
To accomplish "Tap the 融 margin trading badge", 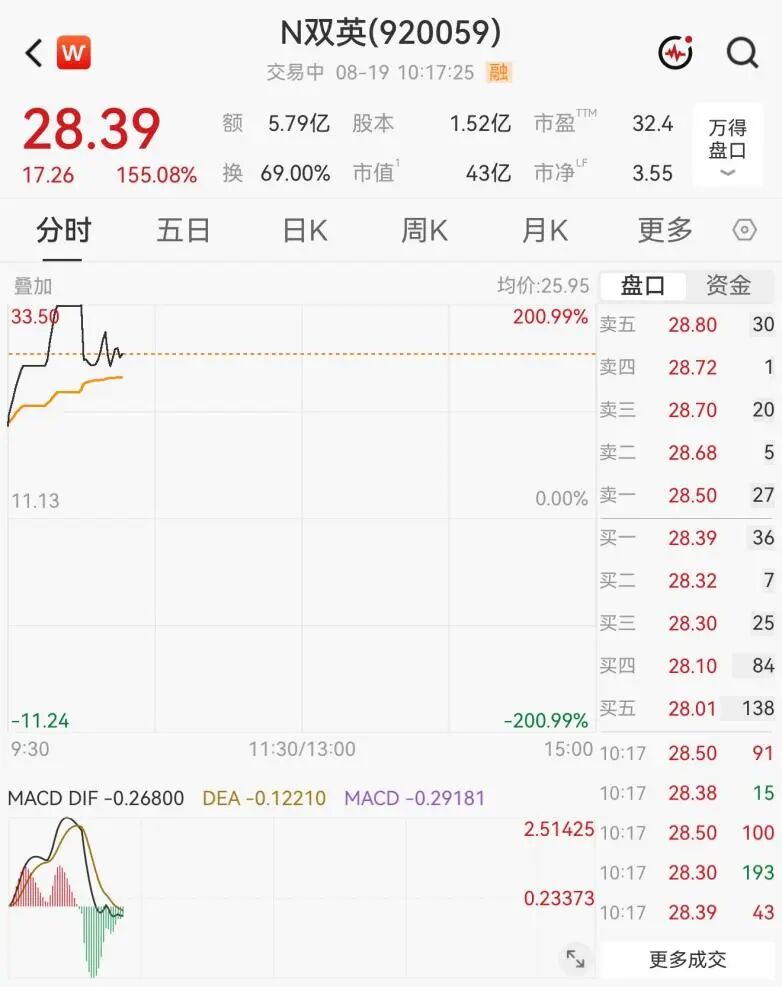I will pyautogui.click(x=499, y=72).
